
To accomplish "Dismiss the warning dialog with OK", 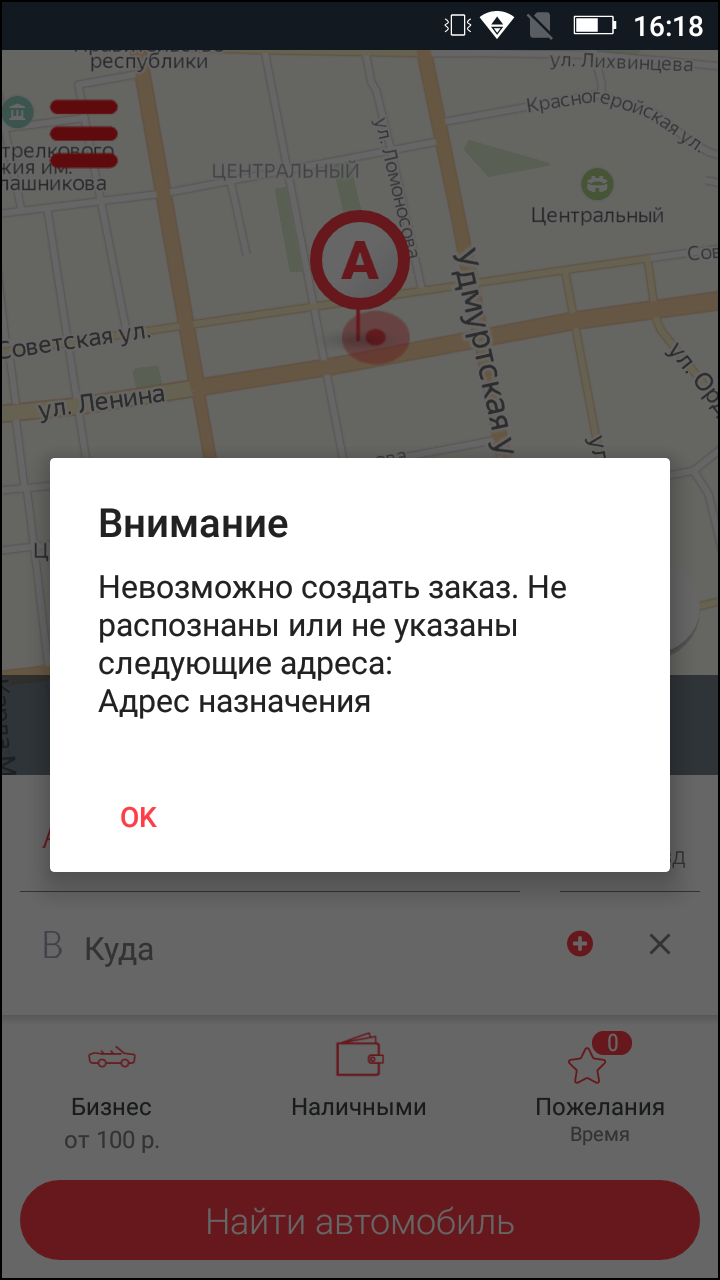I will coord(138,817).
